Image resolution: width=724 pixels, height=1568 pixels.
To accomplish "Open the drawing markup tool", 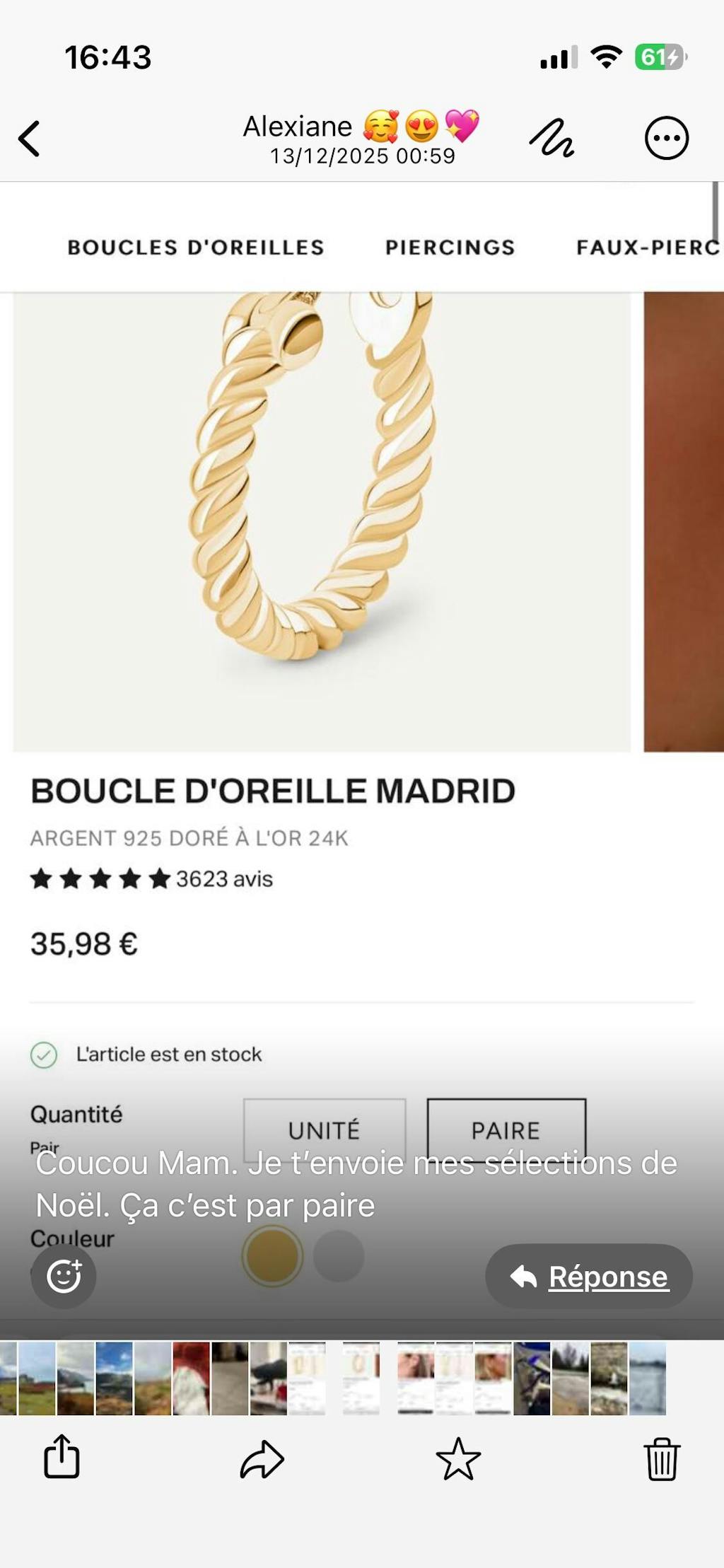I will [x=552, y=138].
